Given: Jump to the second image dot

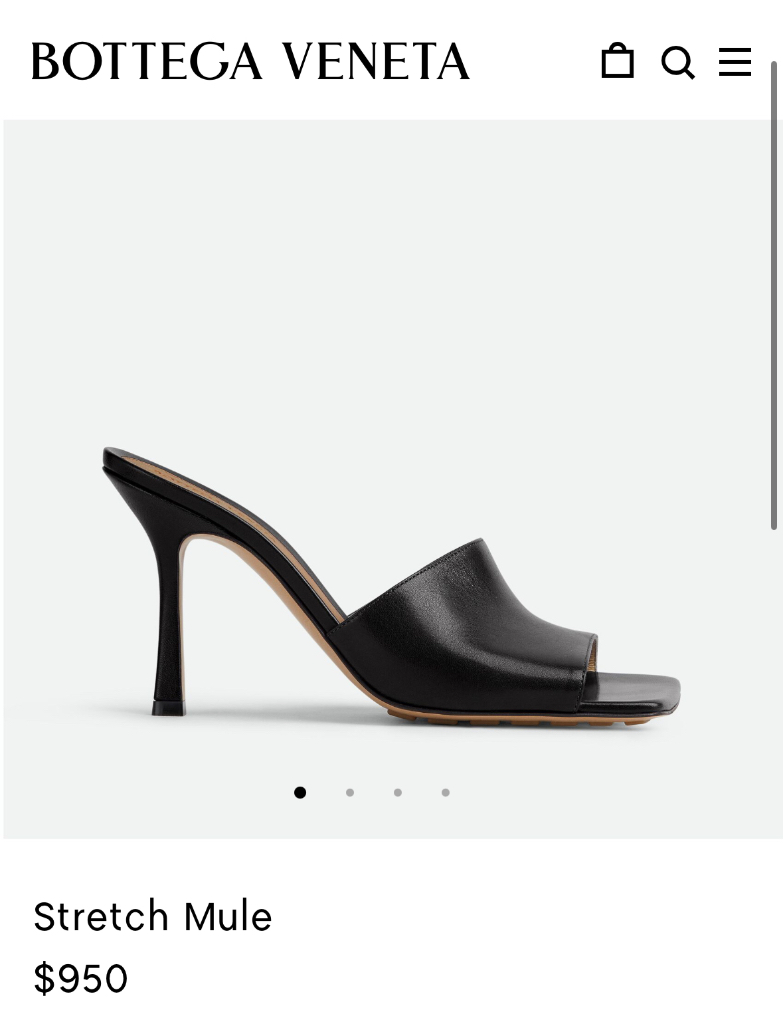Looking at the screenshot, I should (349, 793).
